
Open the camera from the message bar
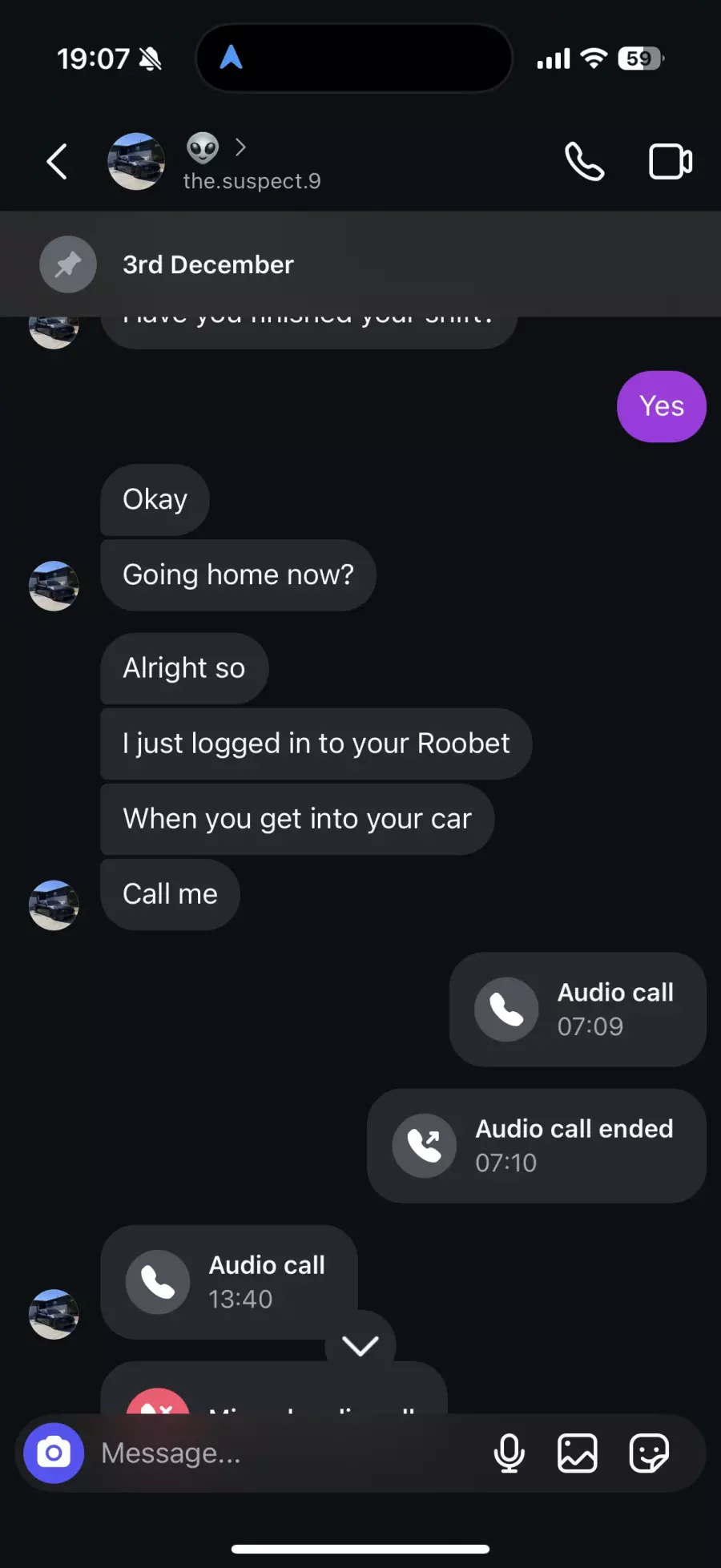(54, 1453)
